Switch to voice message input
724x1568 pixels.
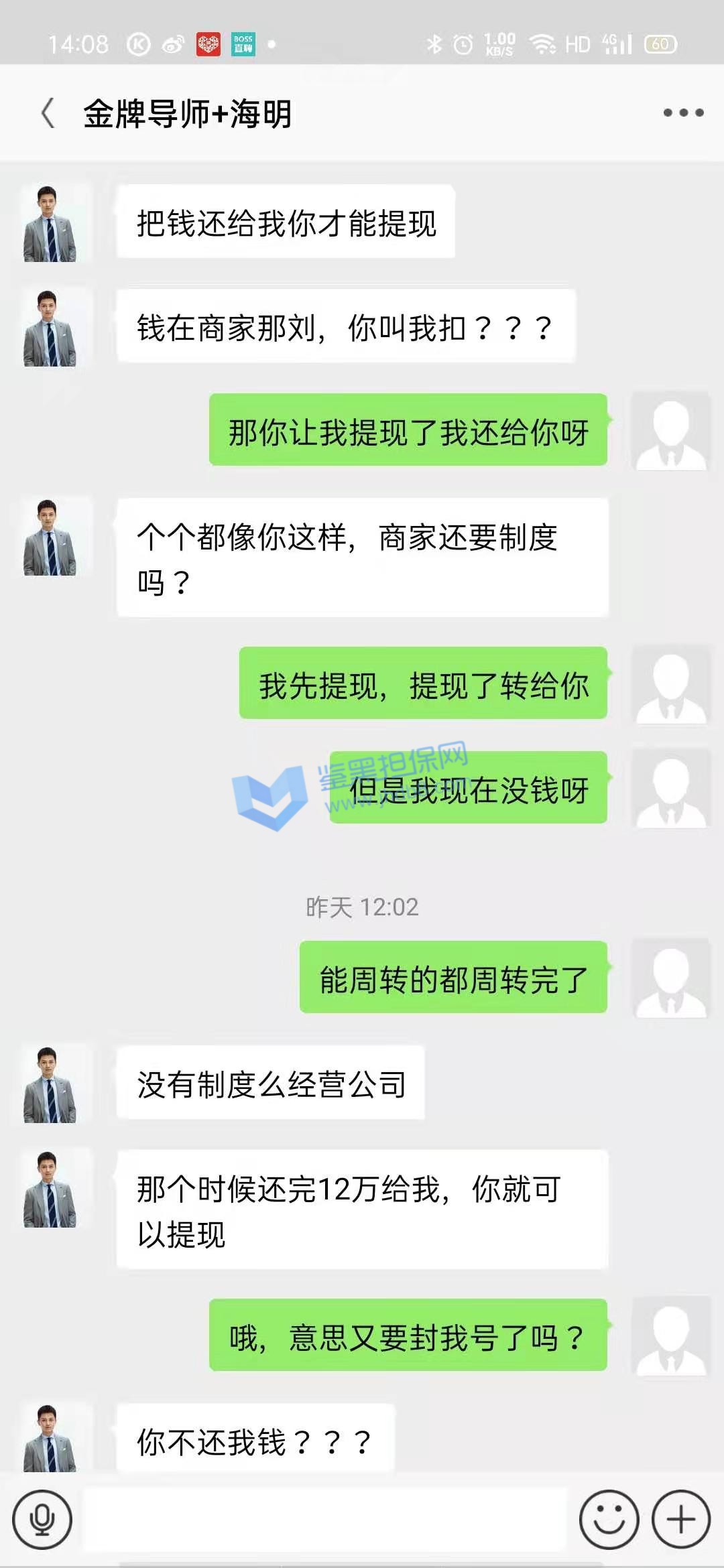tap(42, 1519)
